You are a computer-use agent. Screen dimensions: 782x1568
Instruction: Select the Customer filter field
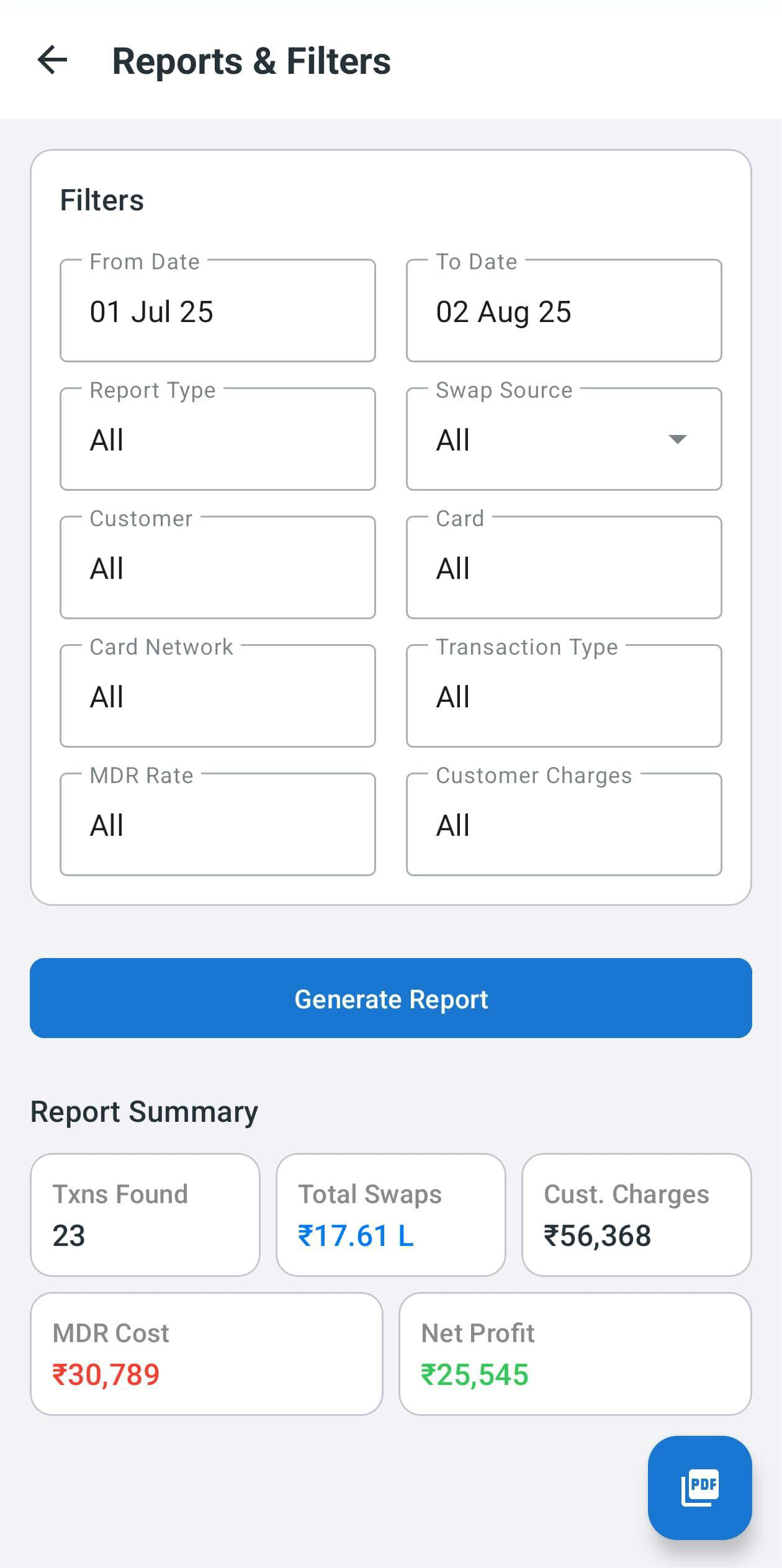coord(217,568)
